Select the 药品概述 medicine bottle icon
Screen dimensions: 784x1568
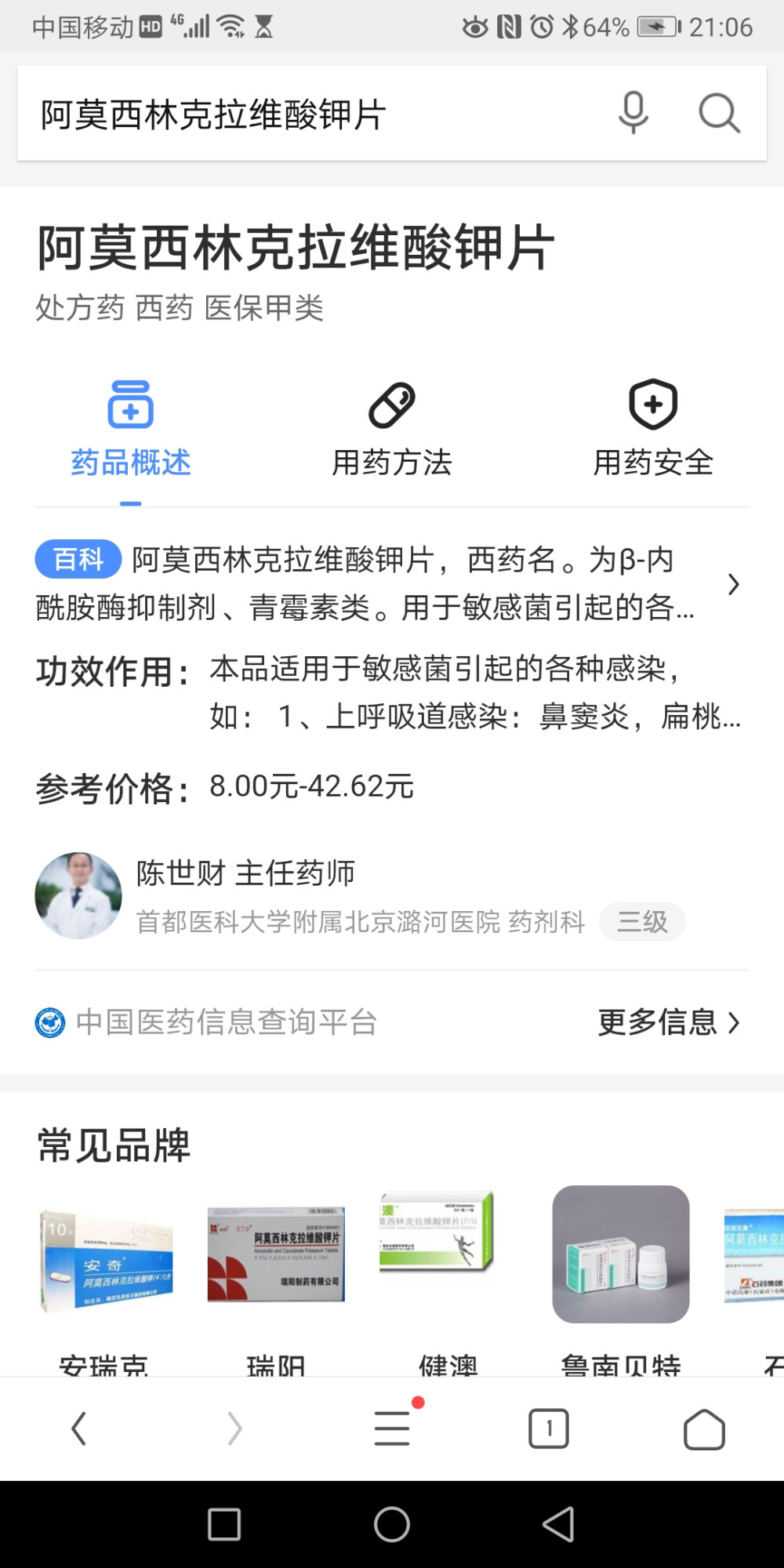(x=130, y=405)
